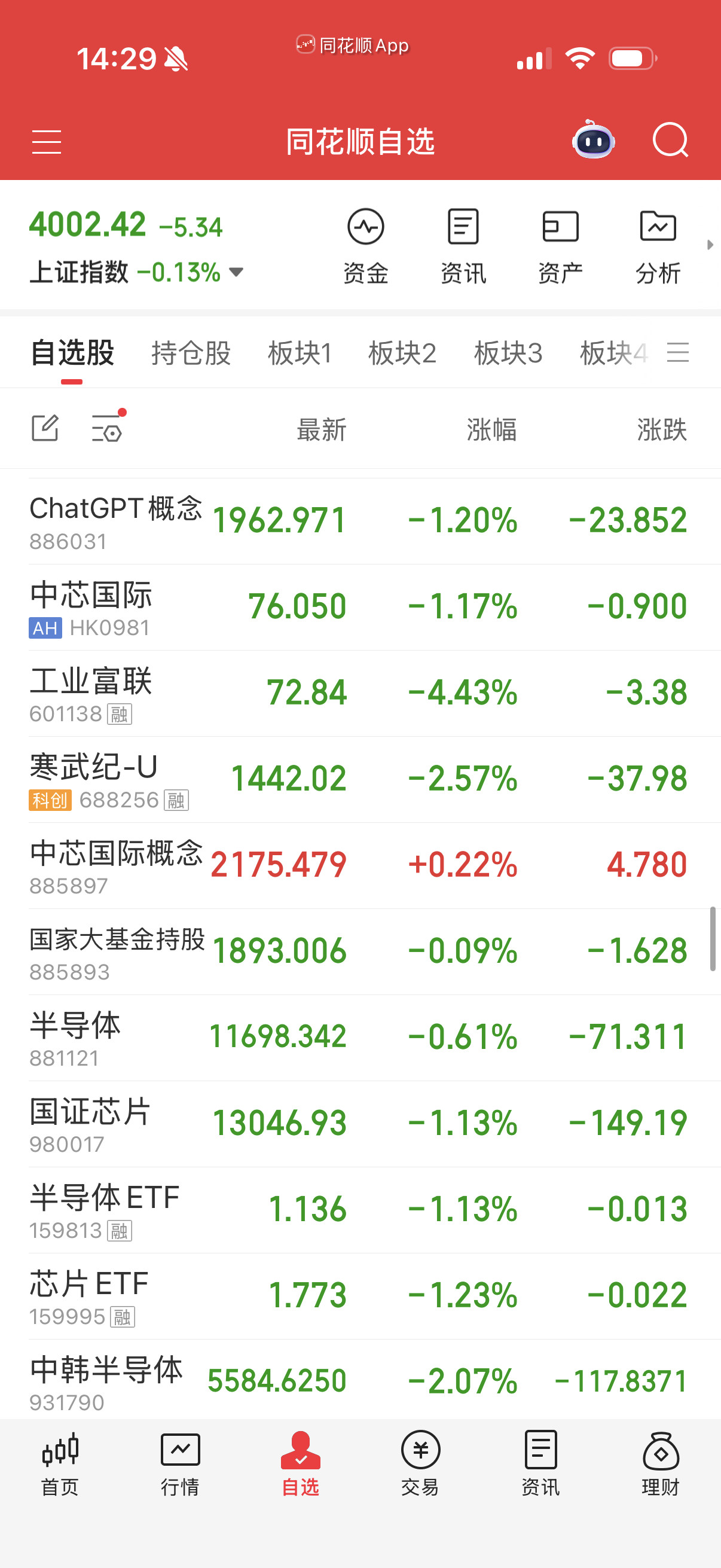
Task: Expand the 上证指数 index dropdown arrow
Action: [x=236, y=273]
